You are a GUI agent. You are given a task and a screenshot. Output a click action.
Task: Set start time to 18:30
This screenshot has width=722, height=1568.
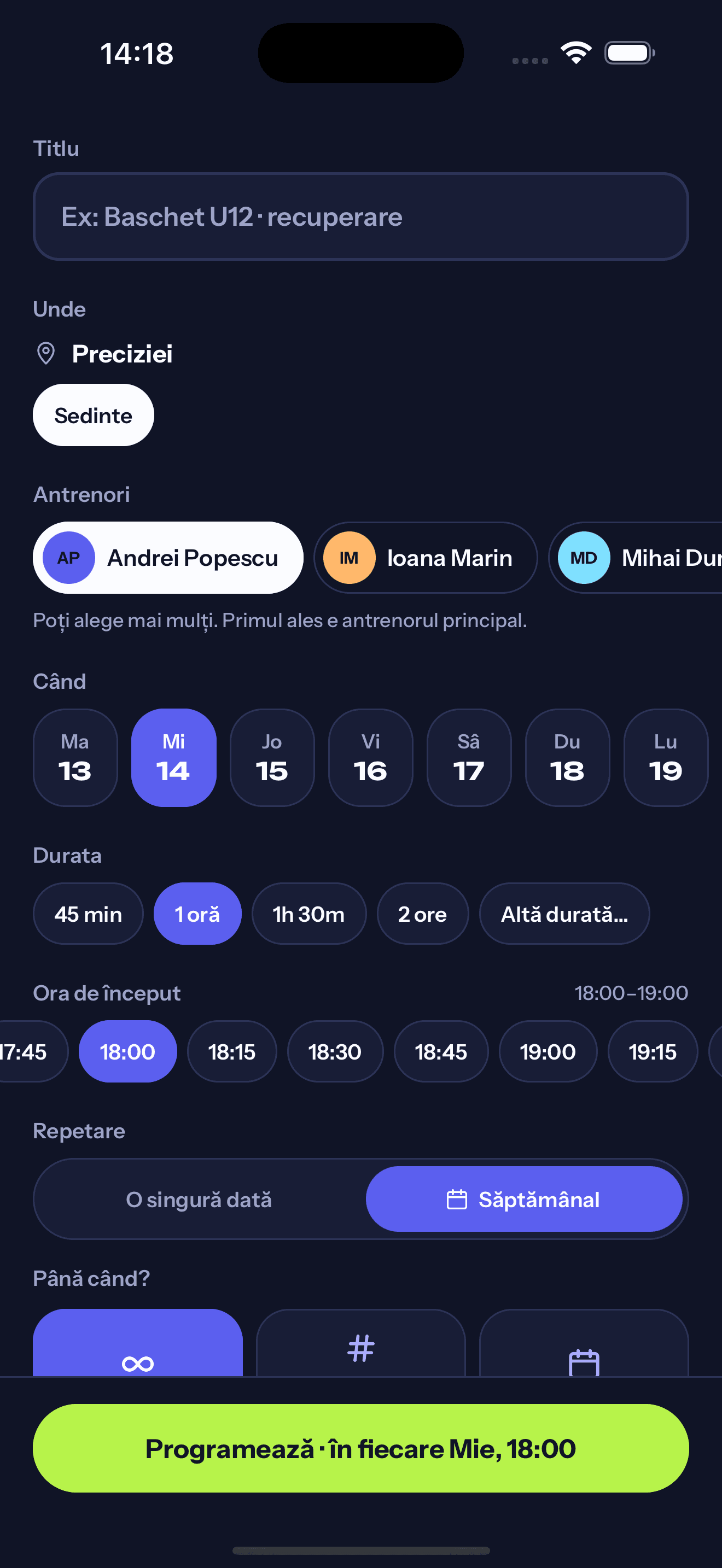[335, 1051]
